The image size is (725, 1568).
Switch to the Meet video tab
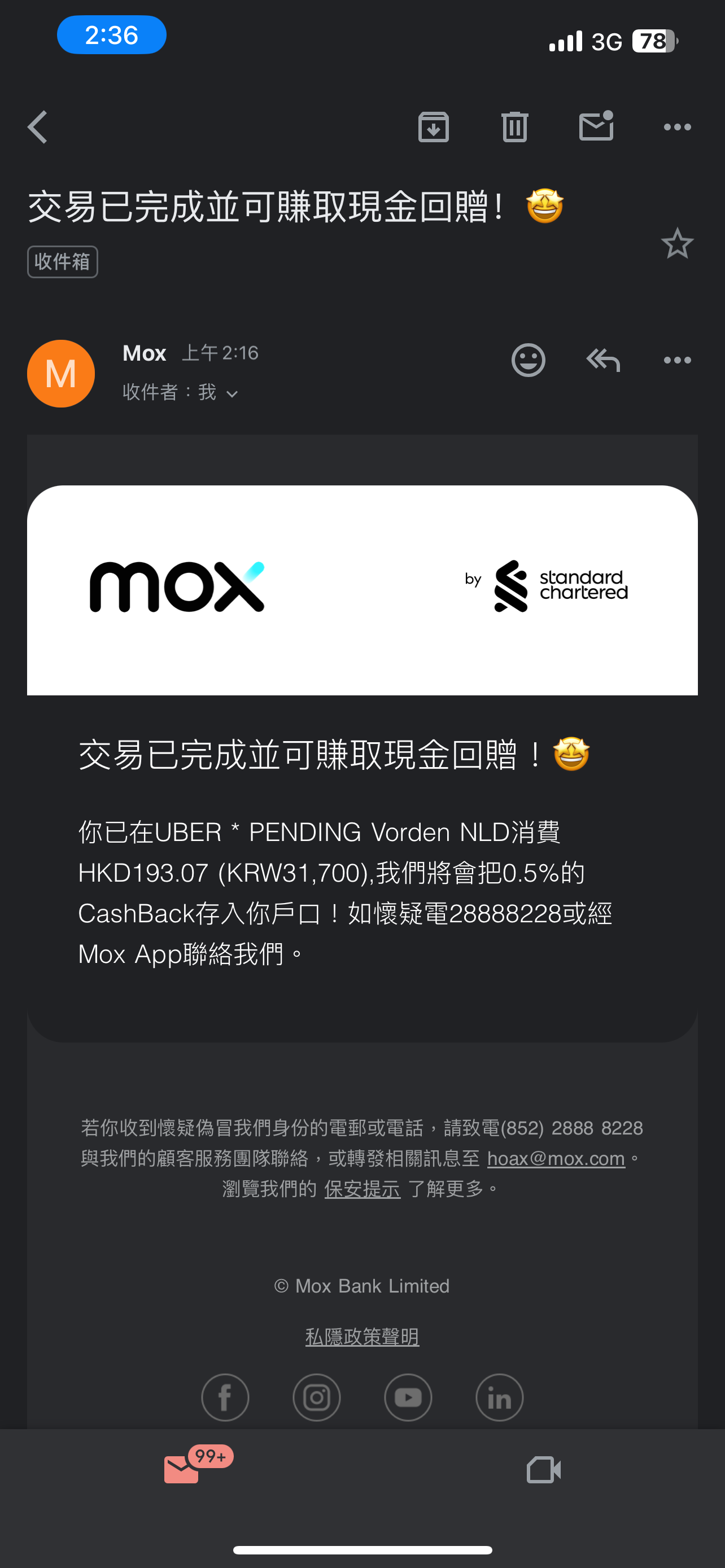[543, 1470]
